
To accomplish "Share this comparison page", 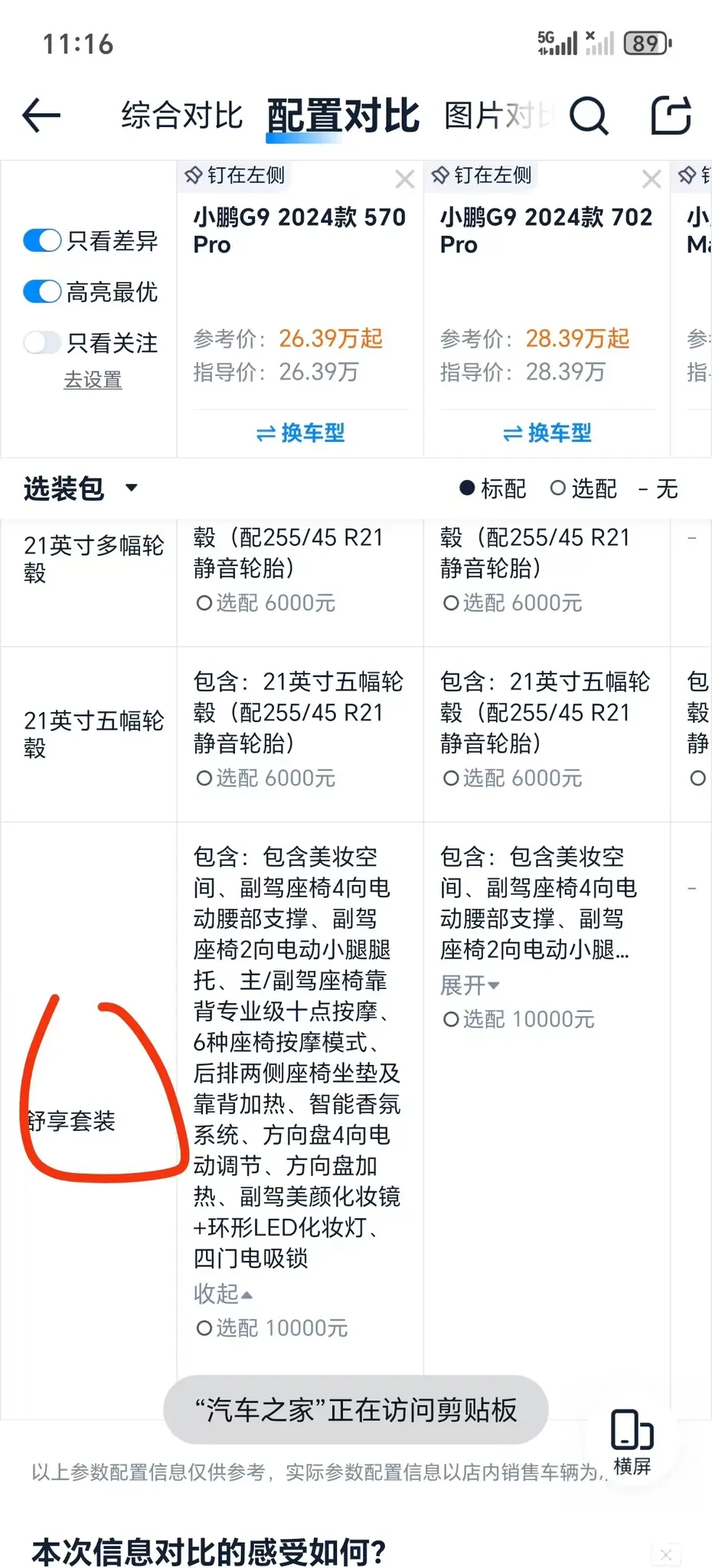I will coord(671,116).
